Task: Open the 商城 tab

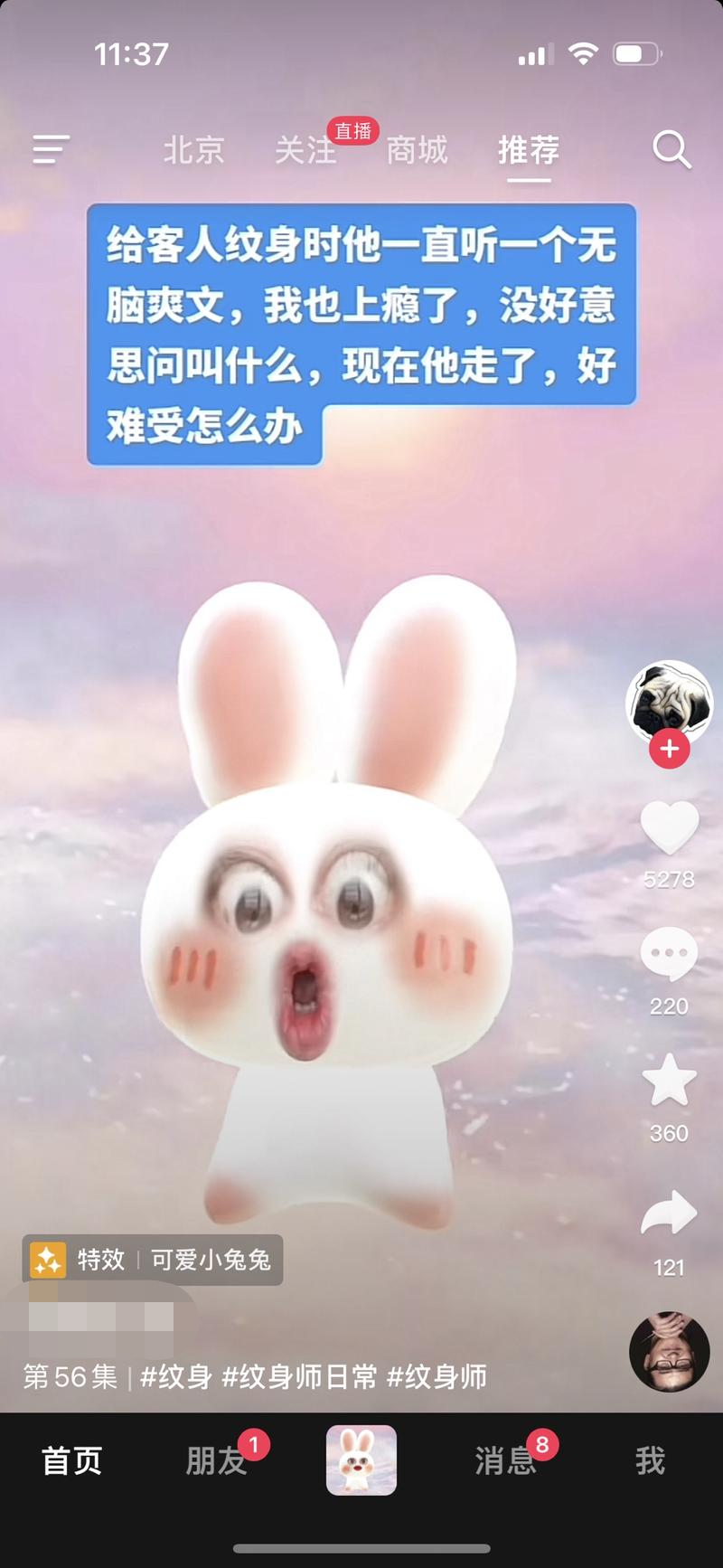Action: coord(417,150)
